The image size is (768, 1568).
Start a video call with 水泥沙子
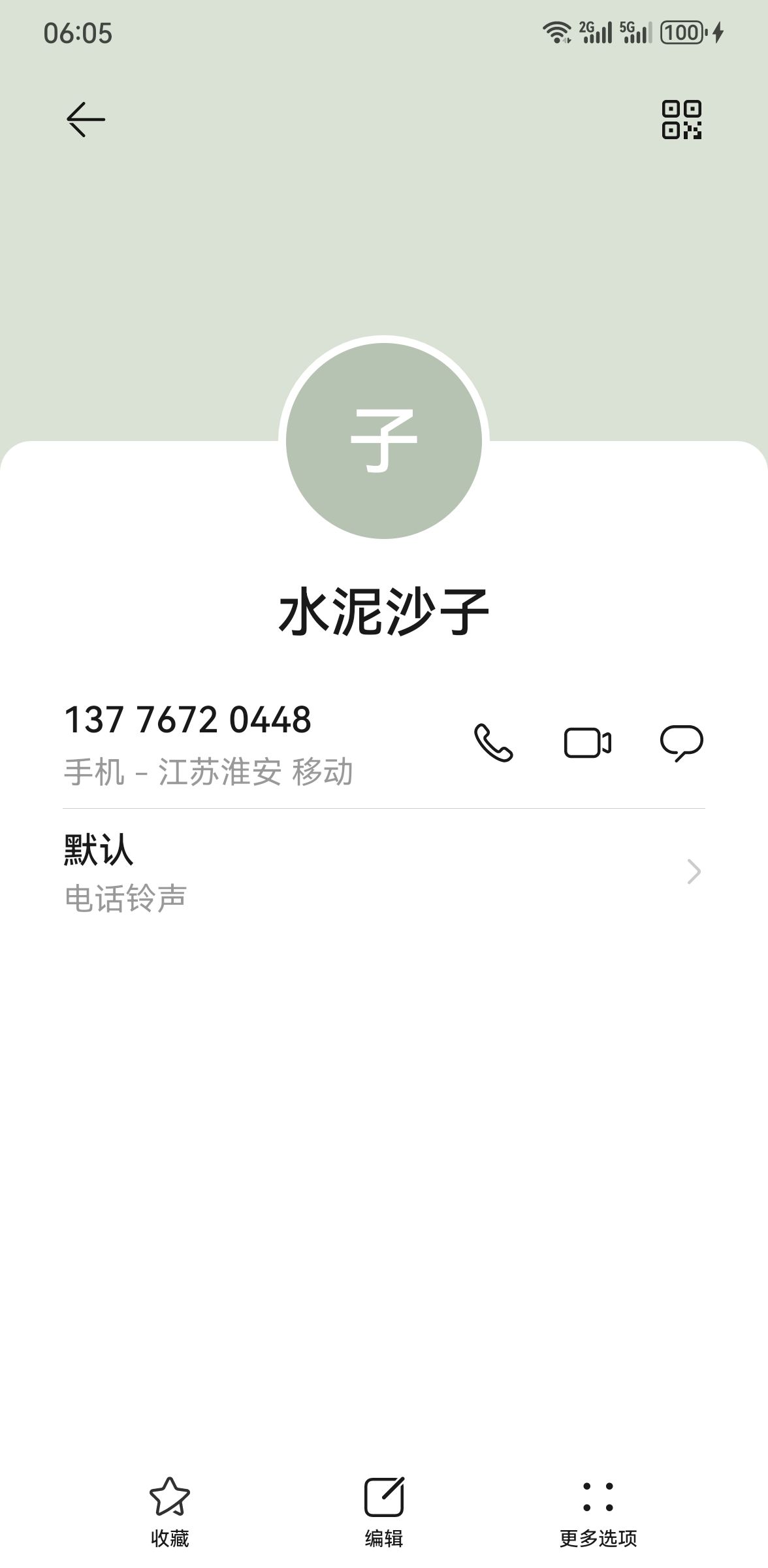(588, 743)
